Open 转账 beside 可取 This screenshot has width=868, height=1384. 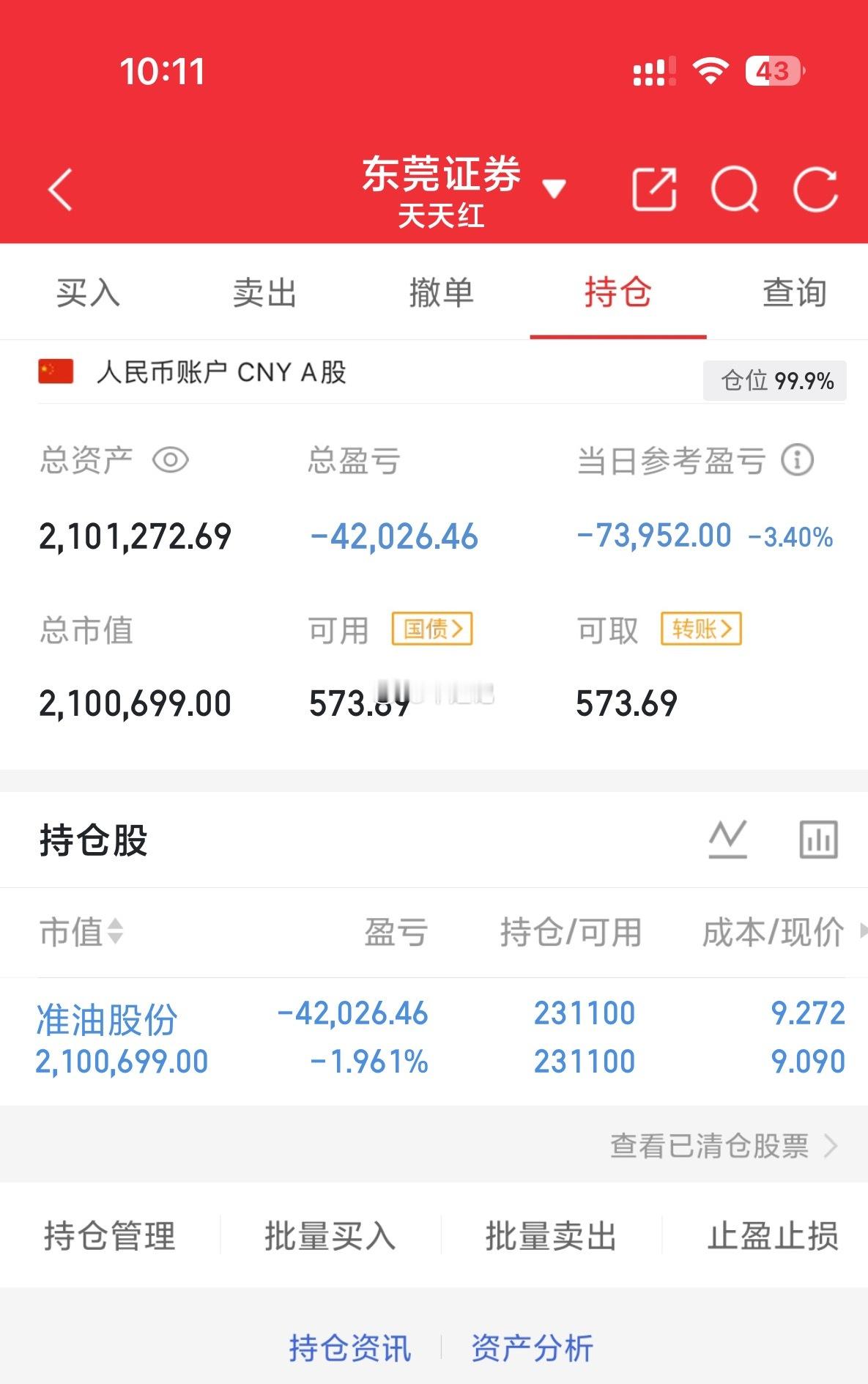click(x=700, y=629)
